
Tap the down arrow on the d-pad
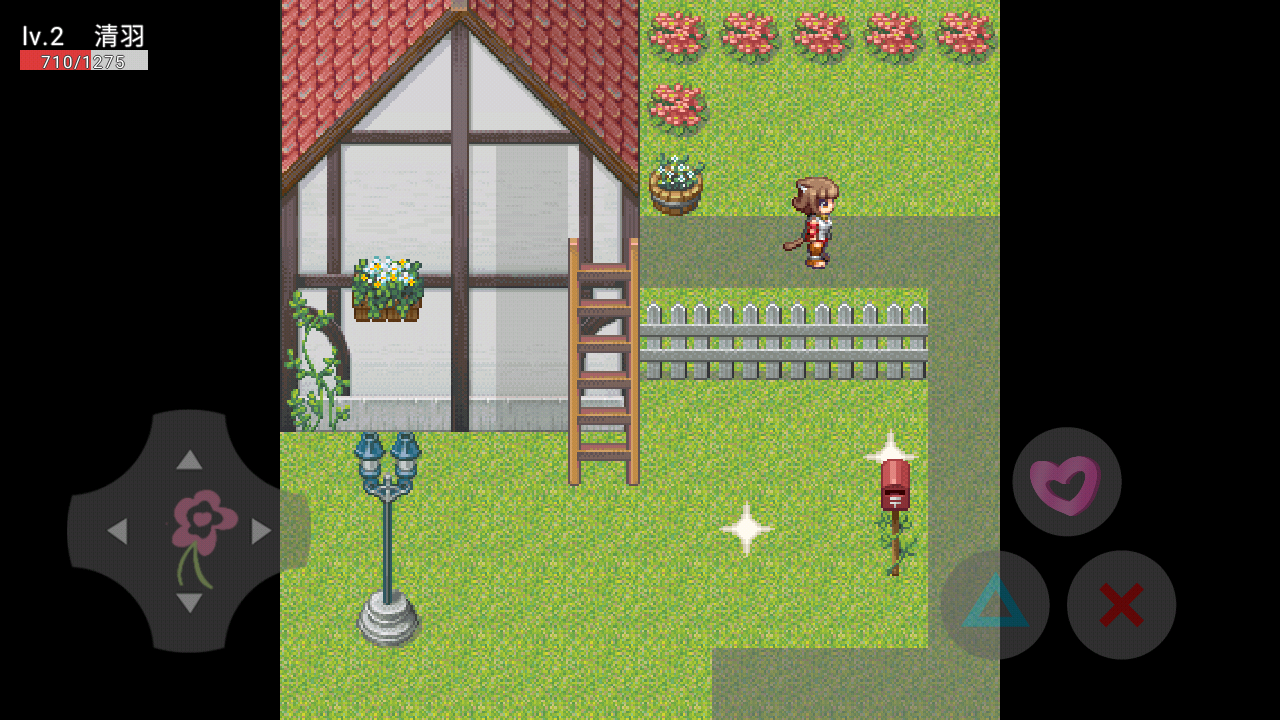coord(189,603)
